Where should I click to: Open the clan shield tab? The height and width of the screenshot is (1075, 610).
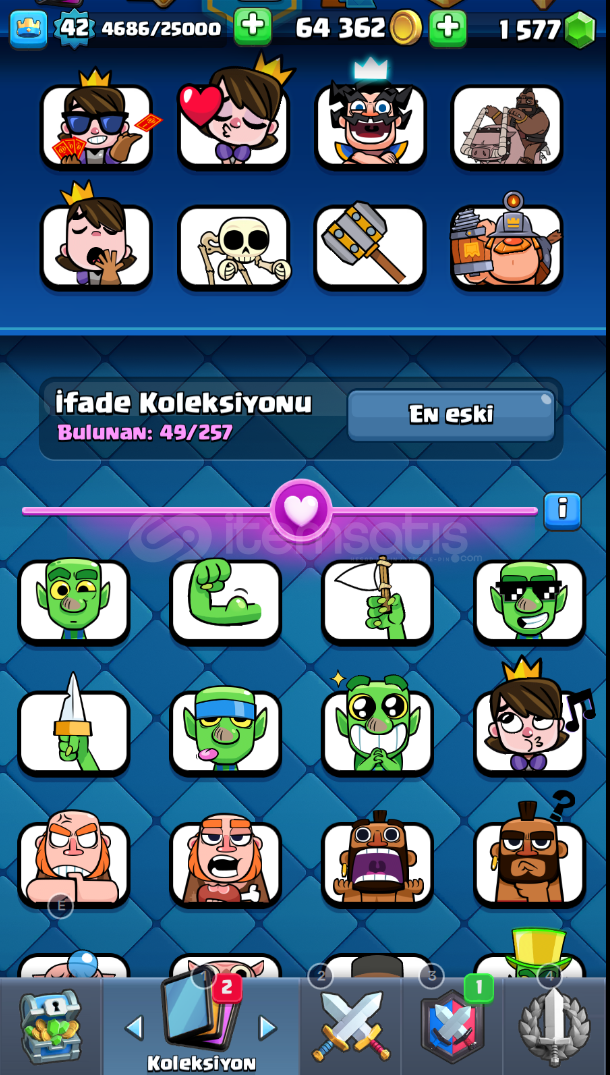452,1025
